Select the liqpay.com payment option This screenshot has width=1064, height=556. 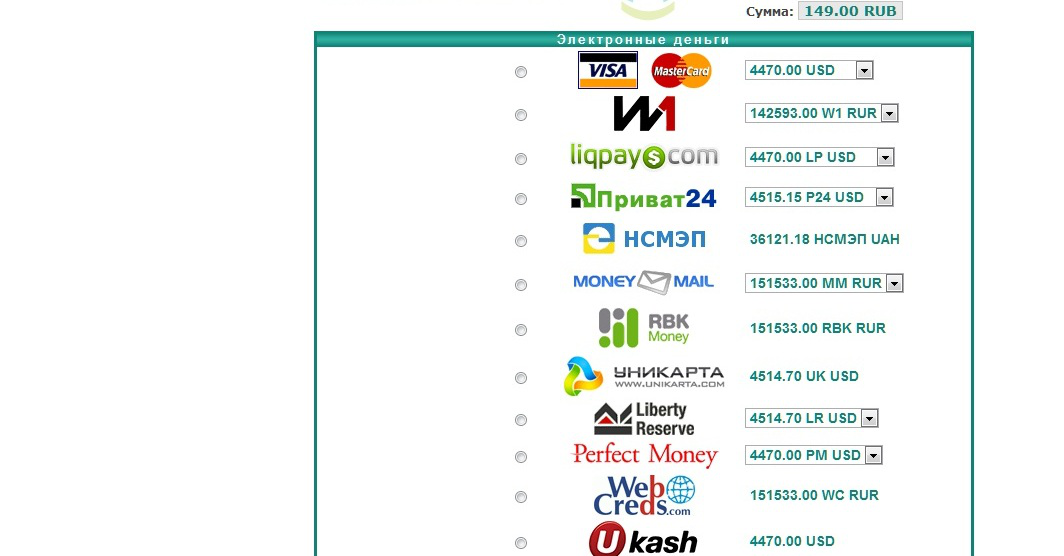(520, 159)
